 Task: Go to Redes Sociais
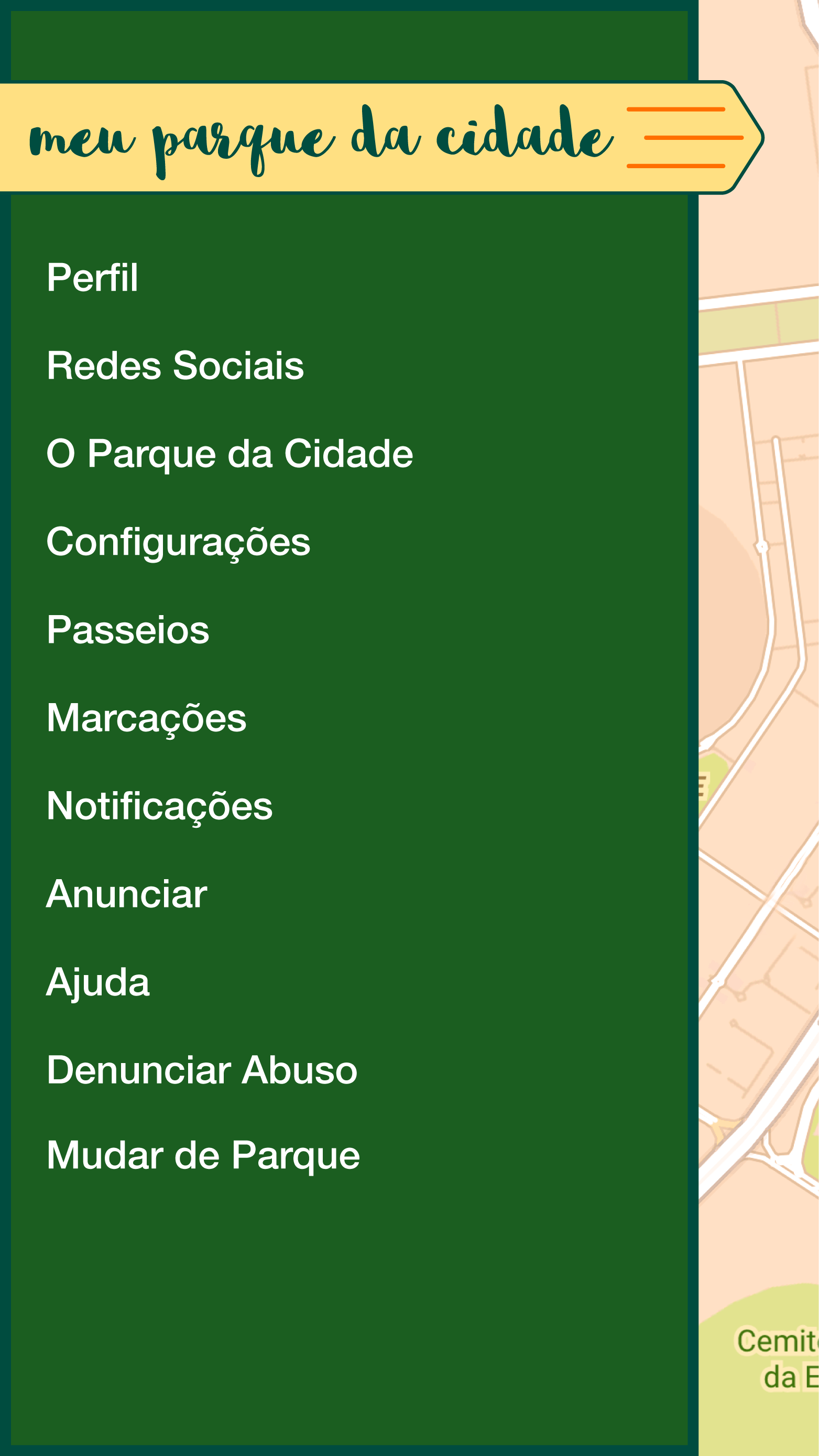click(175, 366)
